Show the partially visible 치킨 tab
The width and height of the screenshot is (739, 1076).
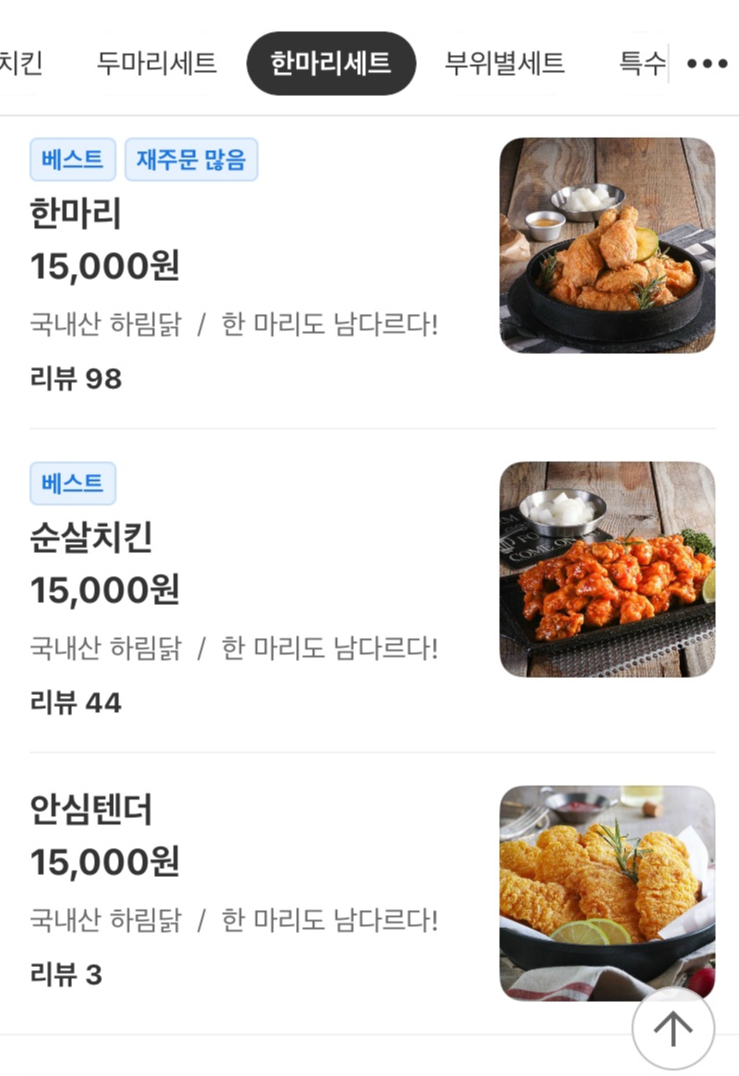(20, 64)
